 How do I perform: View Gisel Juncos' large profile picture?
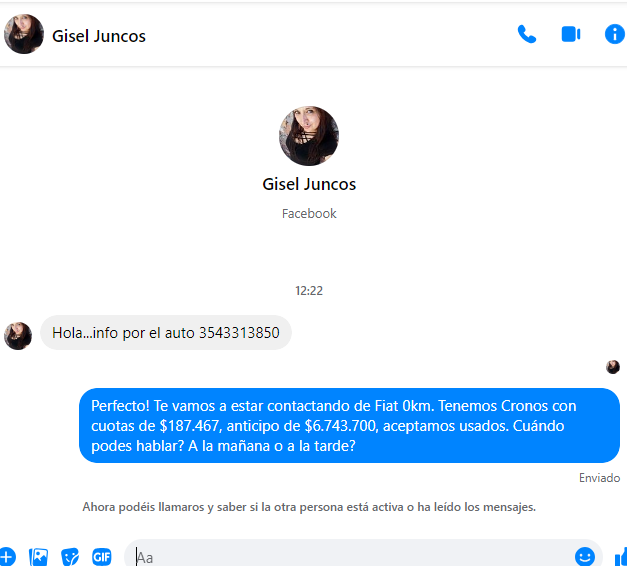[x=309, y=135]
